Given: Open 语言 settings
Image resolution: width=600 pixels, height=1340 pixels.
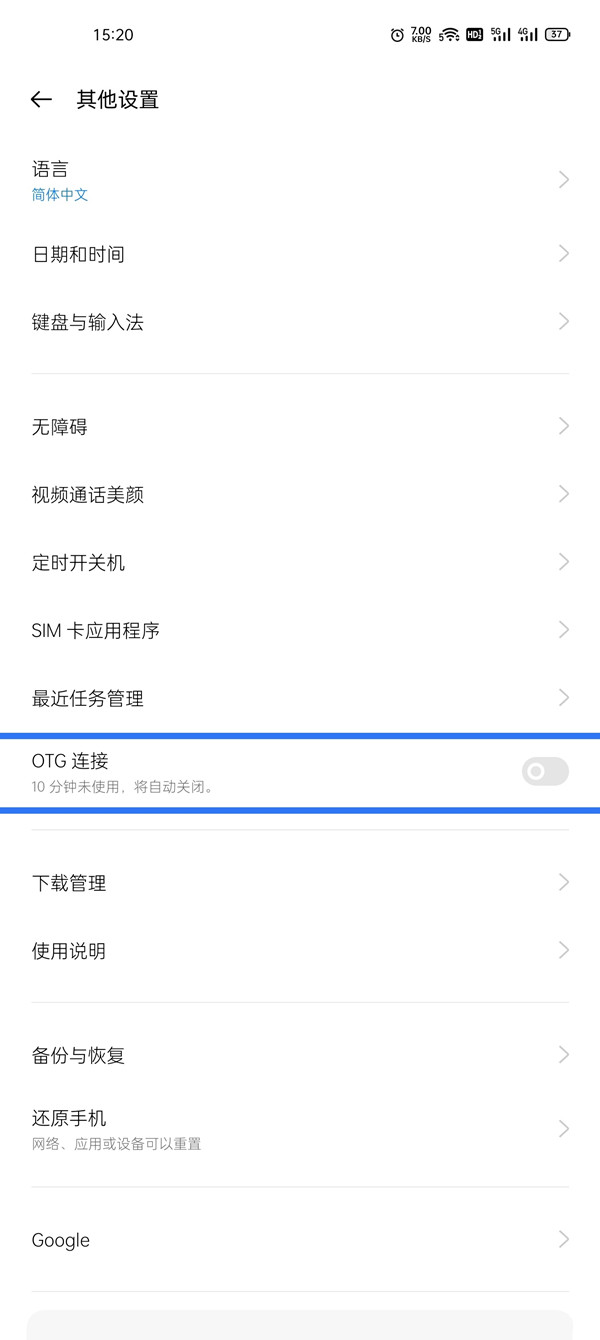Looking at the screenshot, I should coord(300,180).
